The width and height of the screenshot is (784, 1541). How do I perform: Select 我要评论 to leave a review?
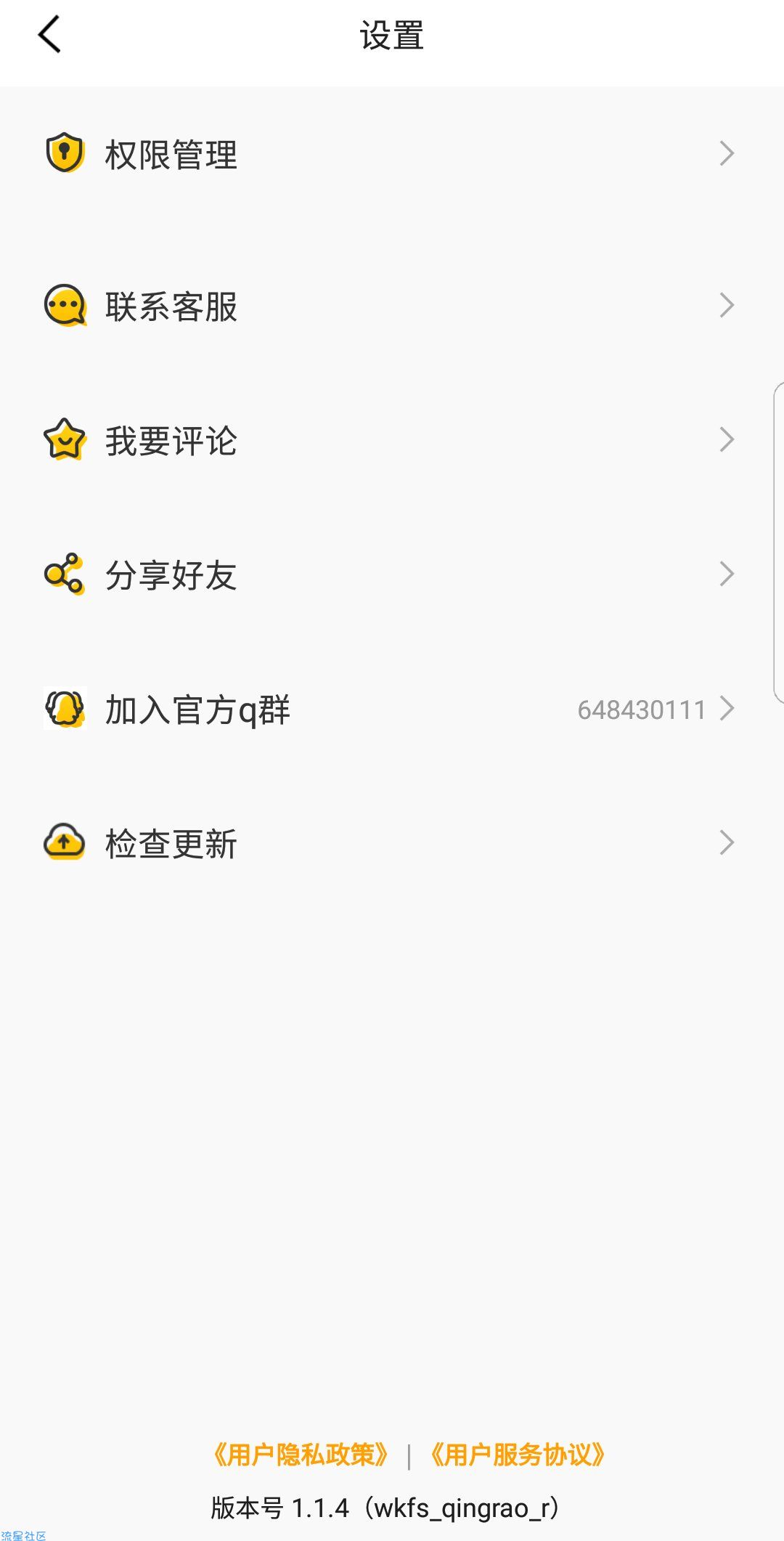[392, 439]
